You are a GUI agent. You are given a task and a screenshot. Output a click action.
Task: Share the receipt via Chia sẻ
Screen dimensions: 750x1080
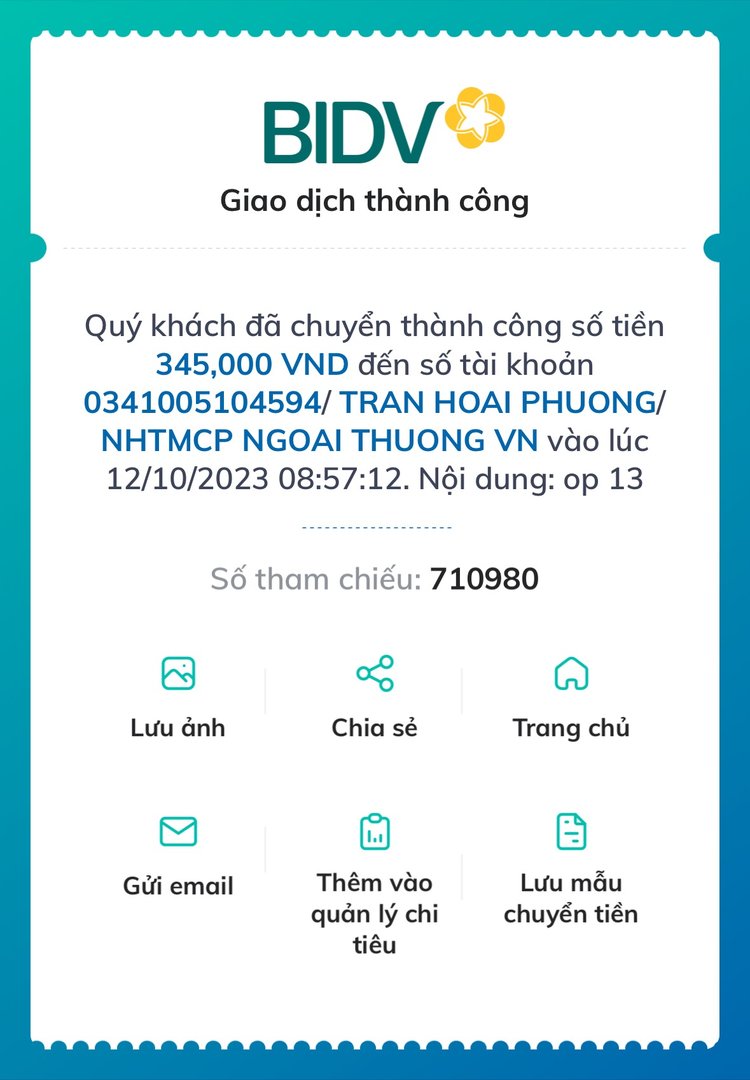click(x=374, y=696)
